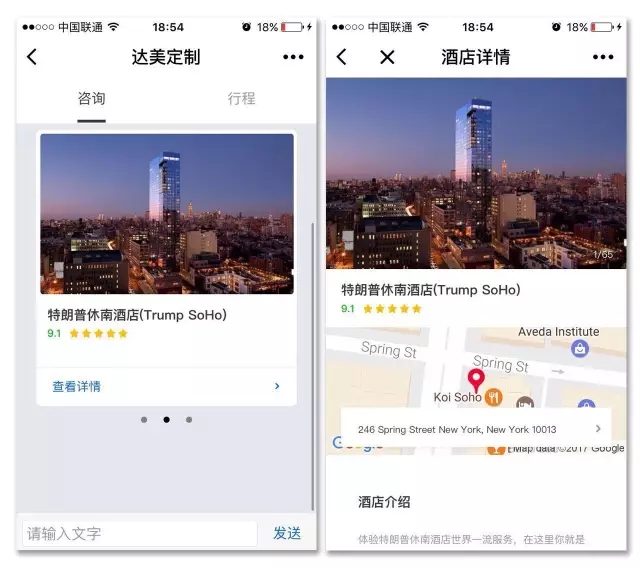640x568 pixels.
Task: Open the 246 Spring Street address row
Action: click(476, 429)
